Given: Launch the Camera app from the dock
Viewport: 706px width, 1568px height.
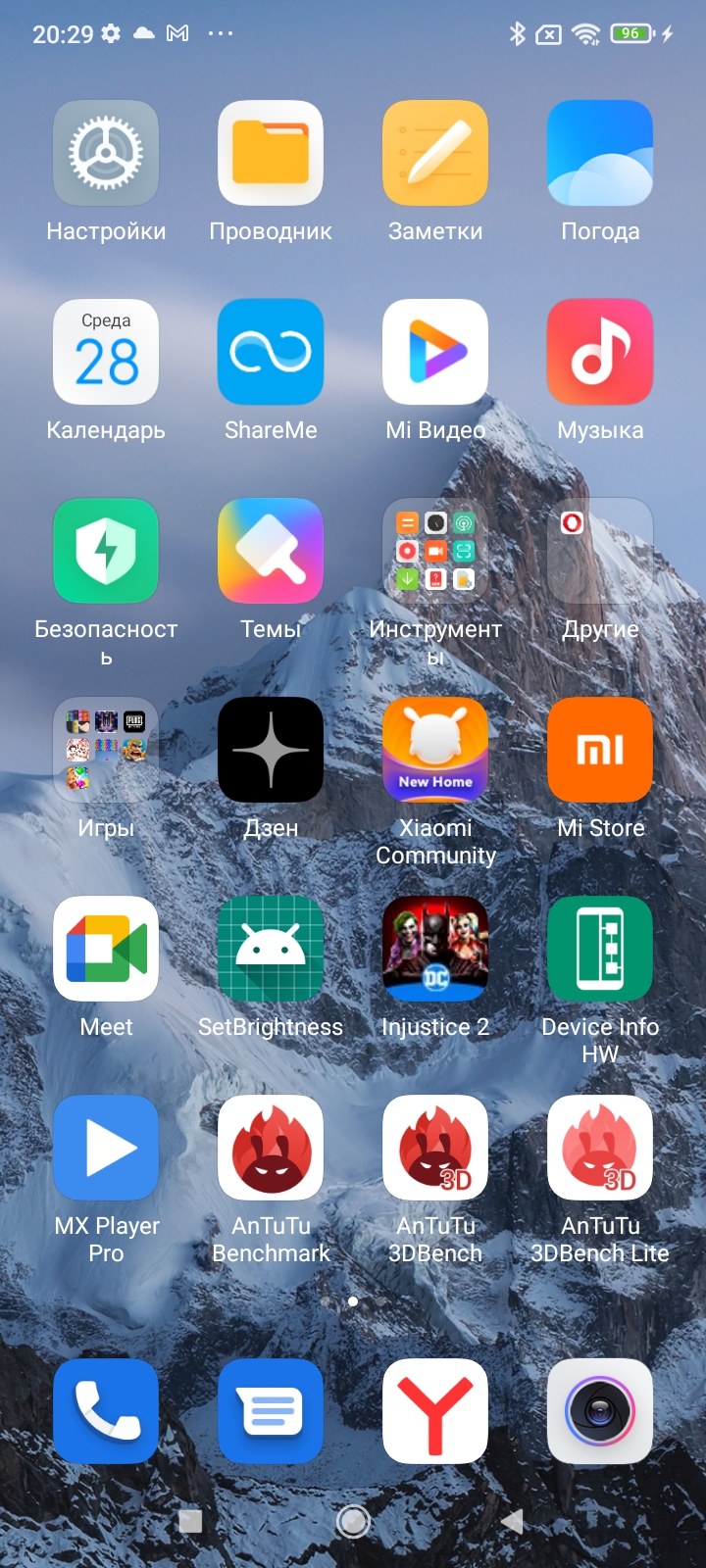Looking at the screenshot, I should (x=600, y=1411).
